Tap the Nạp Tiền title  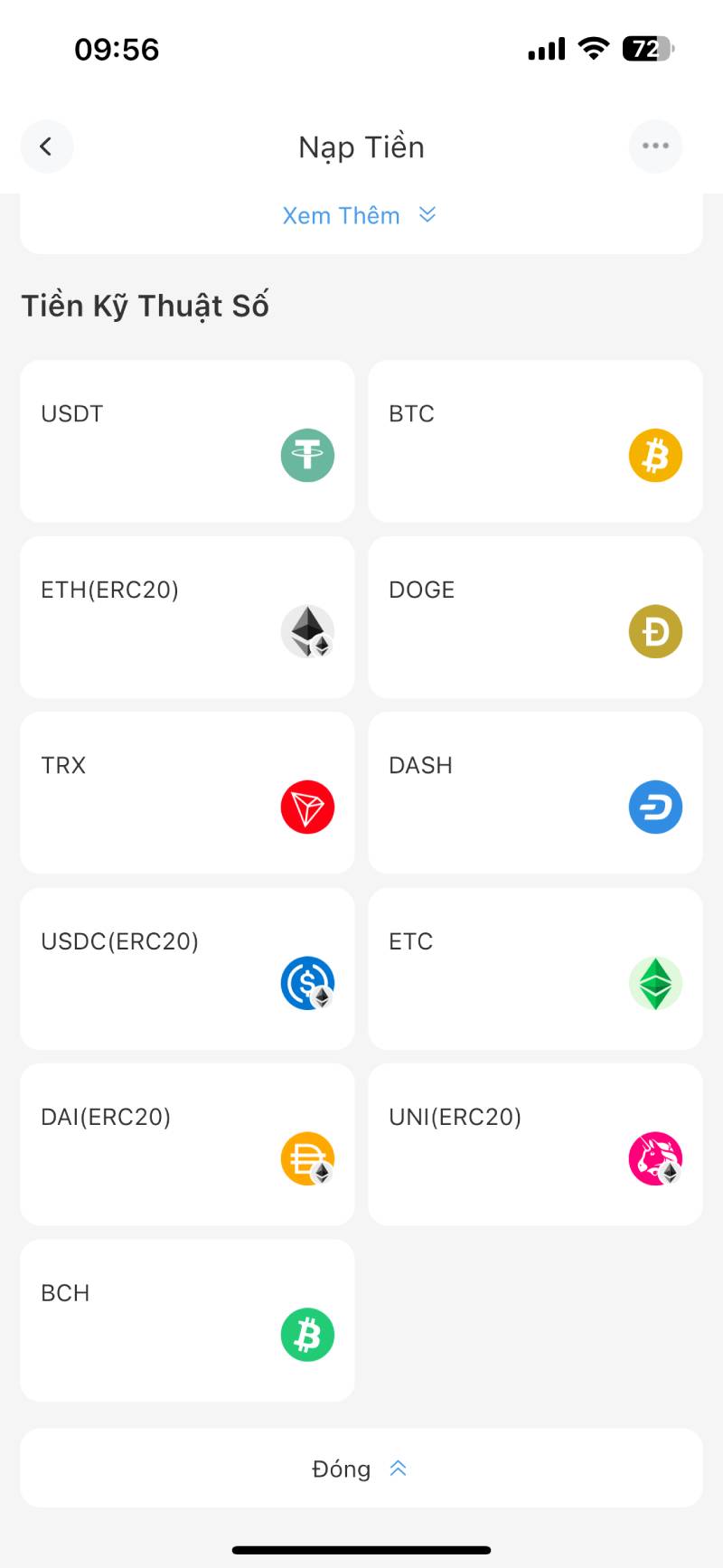pyautogui.click(x=361, y=146)
